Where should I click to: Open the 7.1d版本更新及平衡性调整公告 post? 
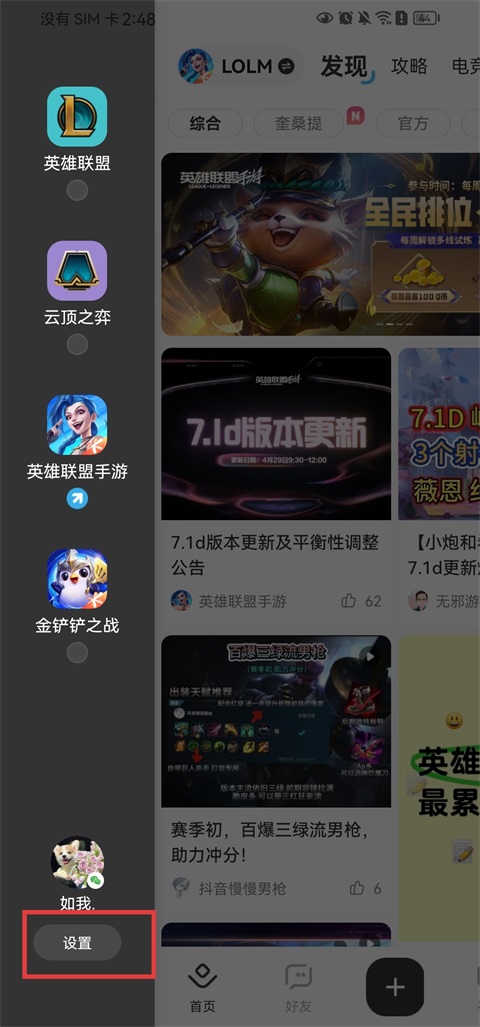(x=276, y=554)
